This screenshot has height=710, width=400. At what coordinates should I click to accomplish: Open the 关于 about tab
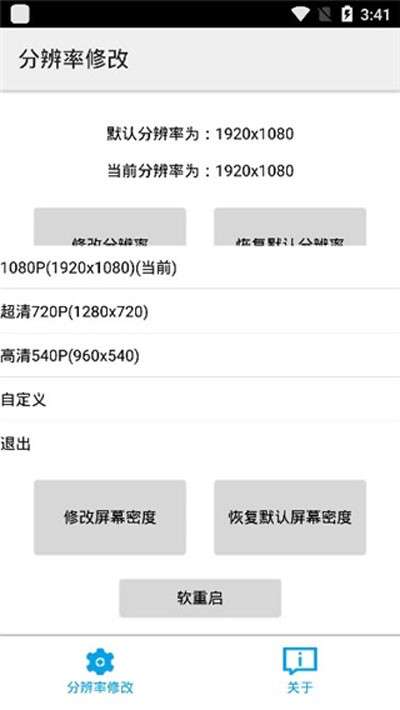[300, 672]
